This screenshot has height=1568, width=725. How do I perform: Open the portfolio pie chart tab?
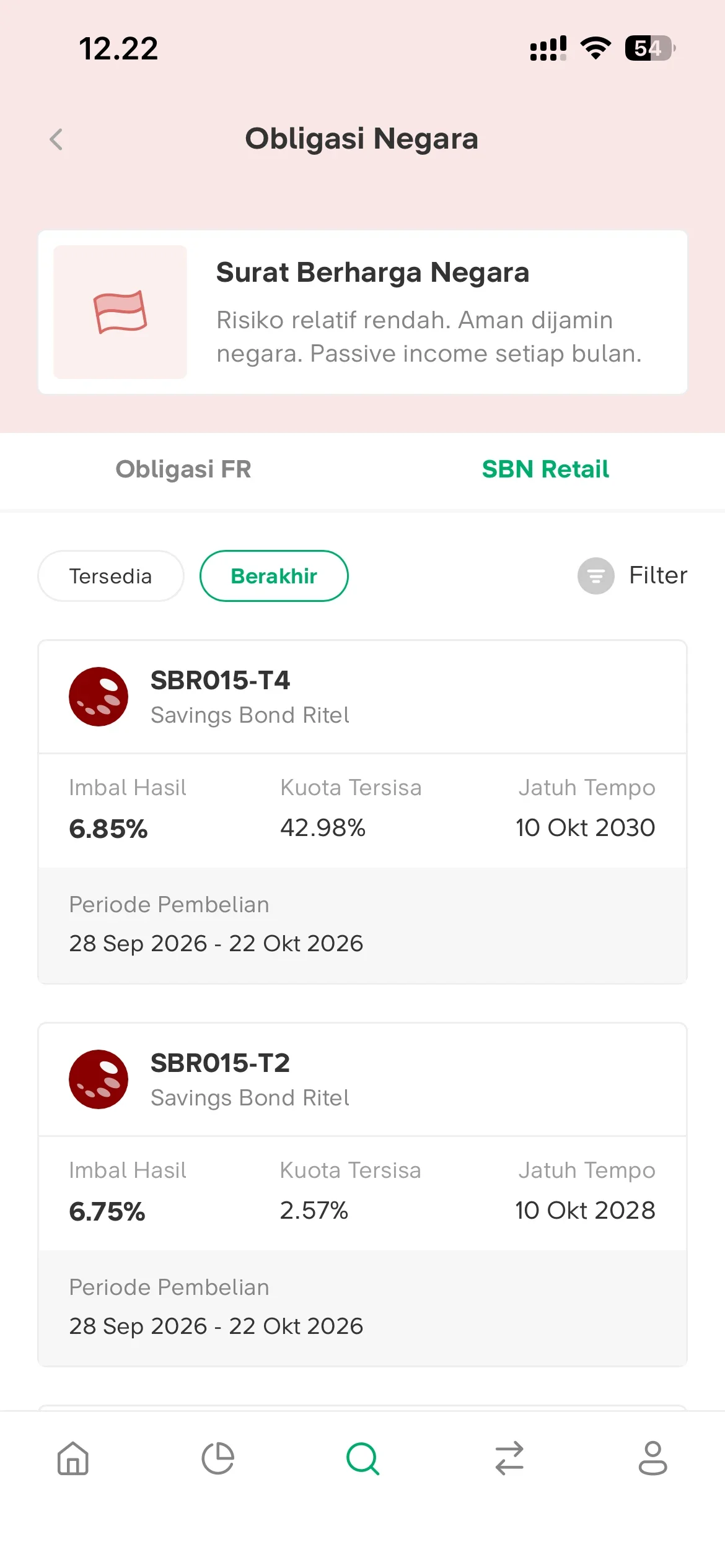[218, 1458]
